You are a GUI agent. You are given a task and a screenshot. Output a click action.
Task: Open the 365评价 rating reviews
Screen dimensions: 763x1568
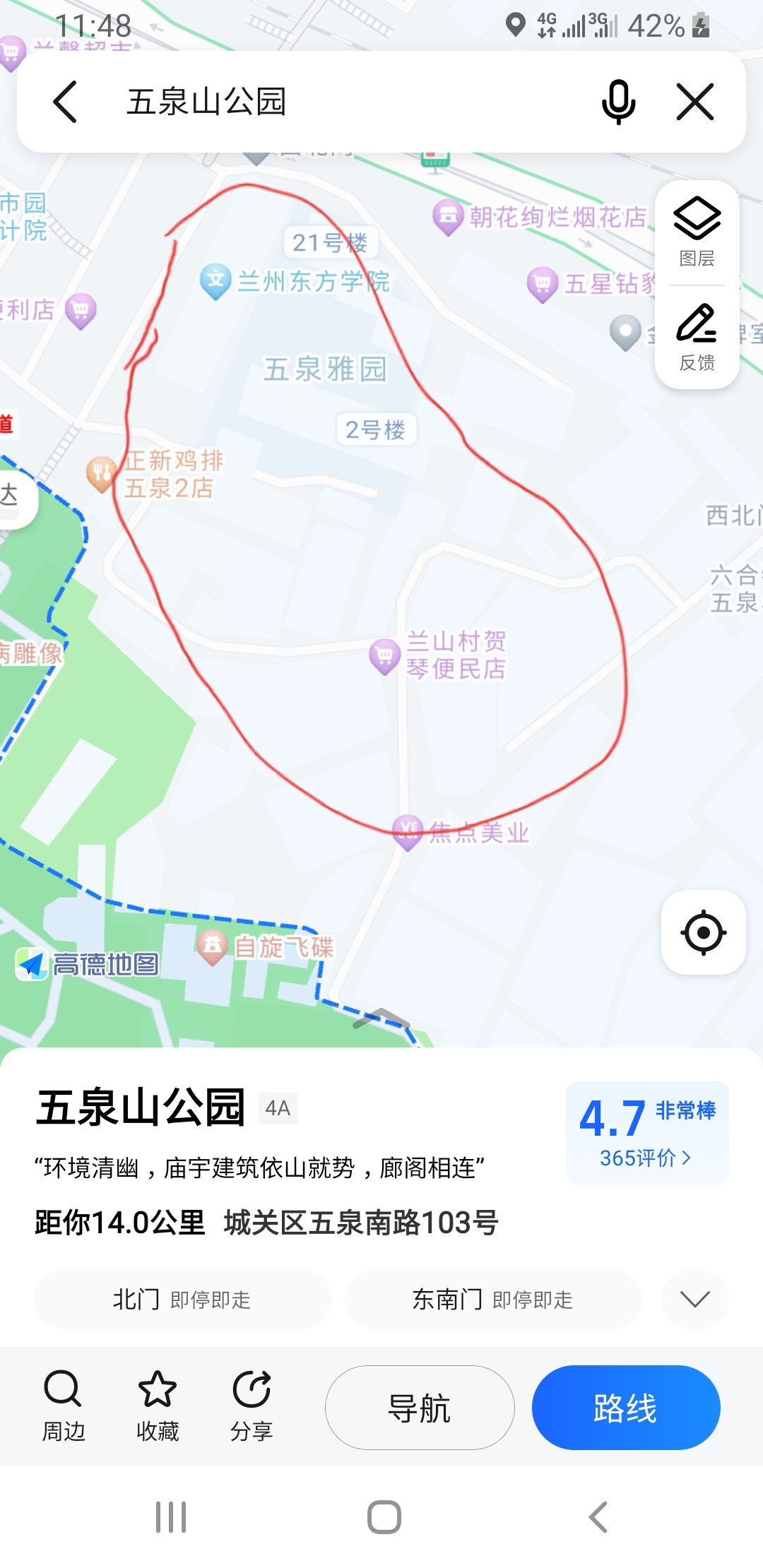(646, 1158)
